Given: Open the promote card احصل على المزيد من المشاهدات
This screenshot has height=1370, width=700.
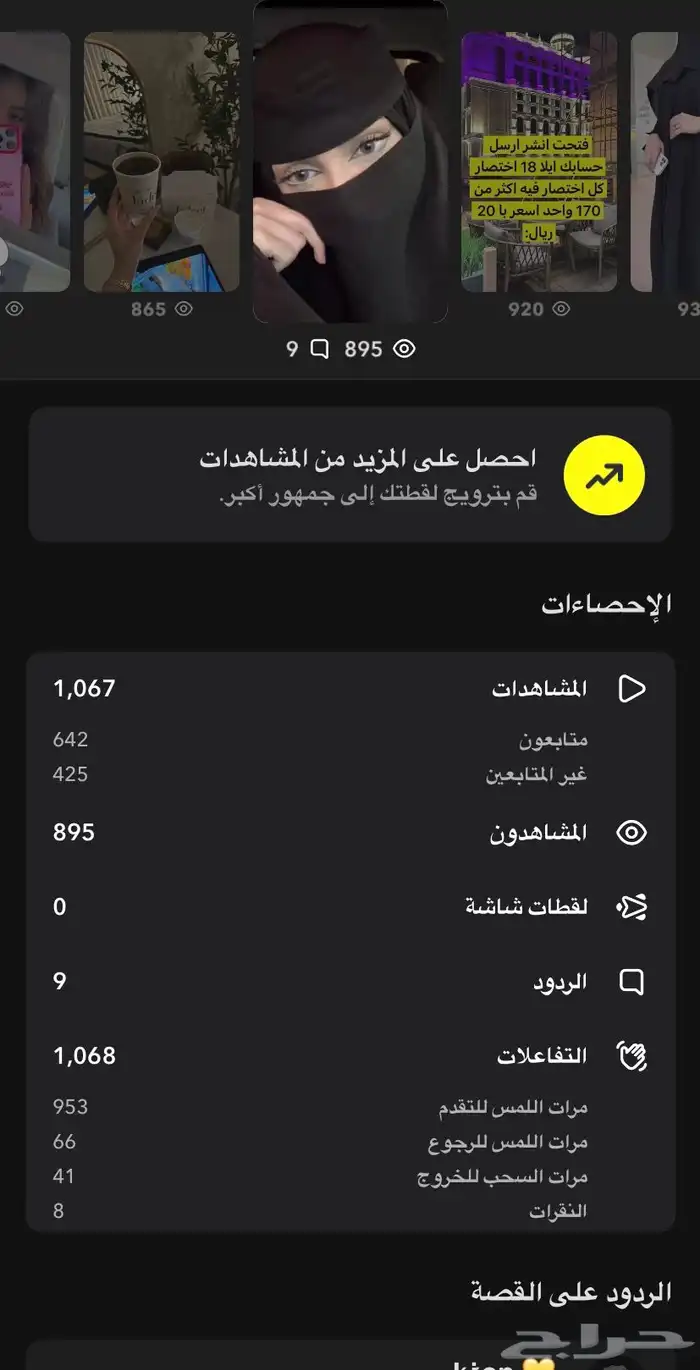Looking at the screenshot, I should 350,474.
